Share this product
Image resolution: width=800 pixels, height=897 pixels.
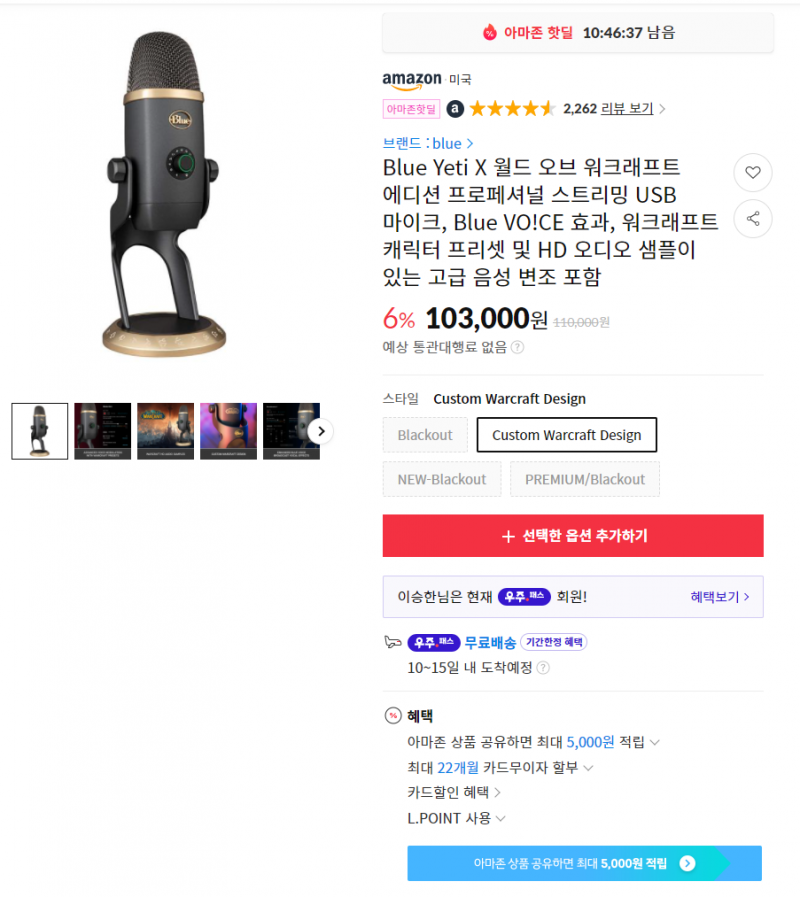pos(753,218)
